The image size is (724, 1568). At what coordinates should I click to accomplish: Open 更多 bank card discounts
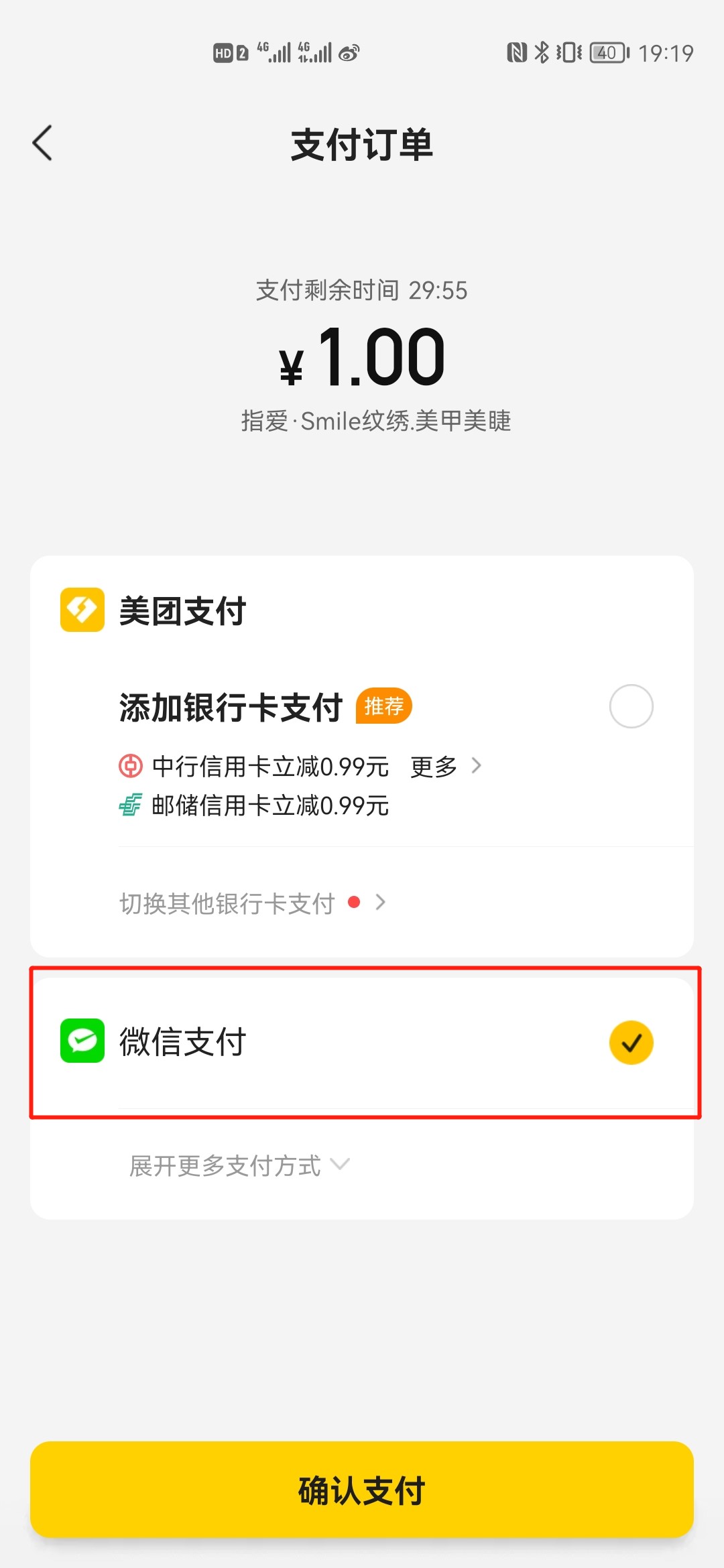[x=446, y=766]
